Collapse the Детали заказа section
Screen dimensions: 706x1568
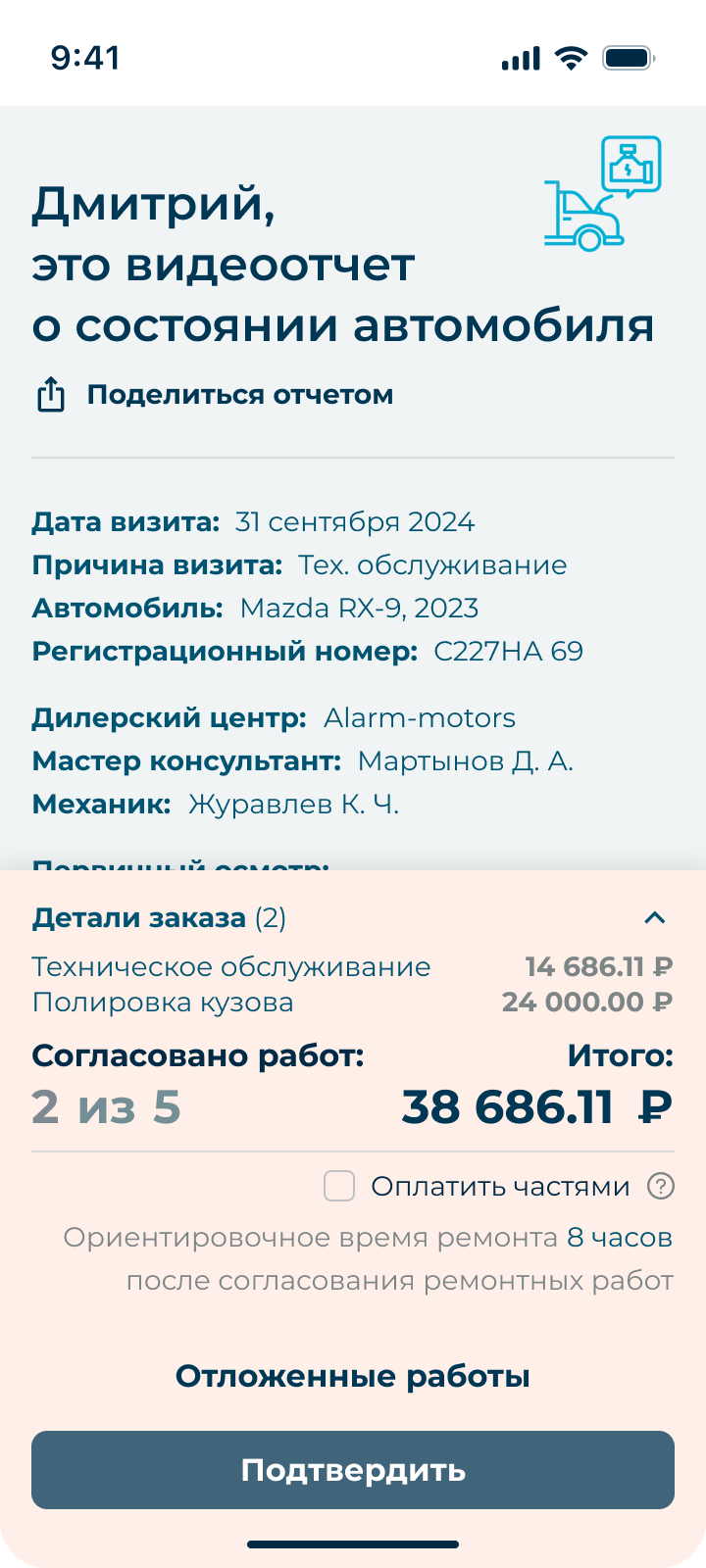(x=655, y=918)
